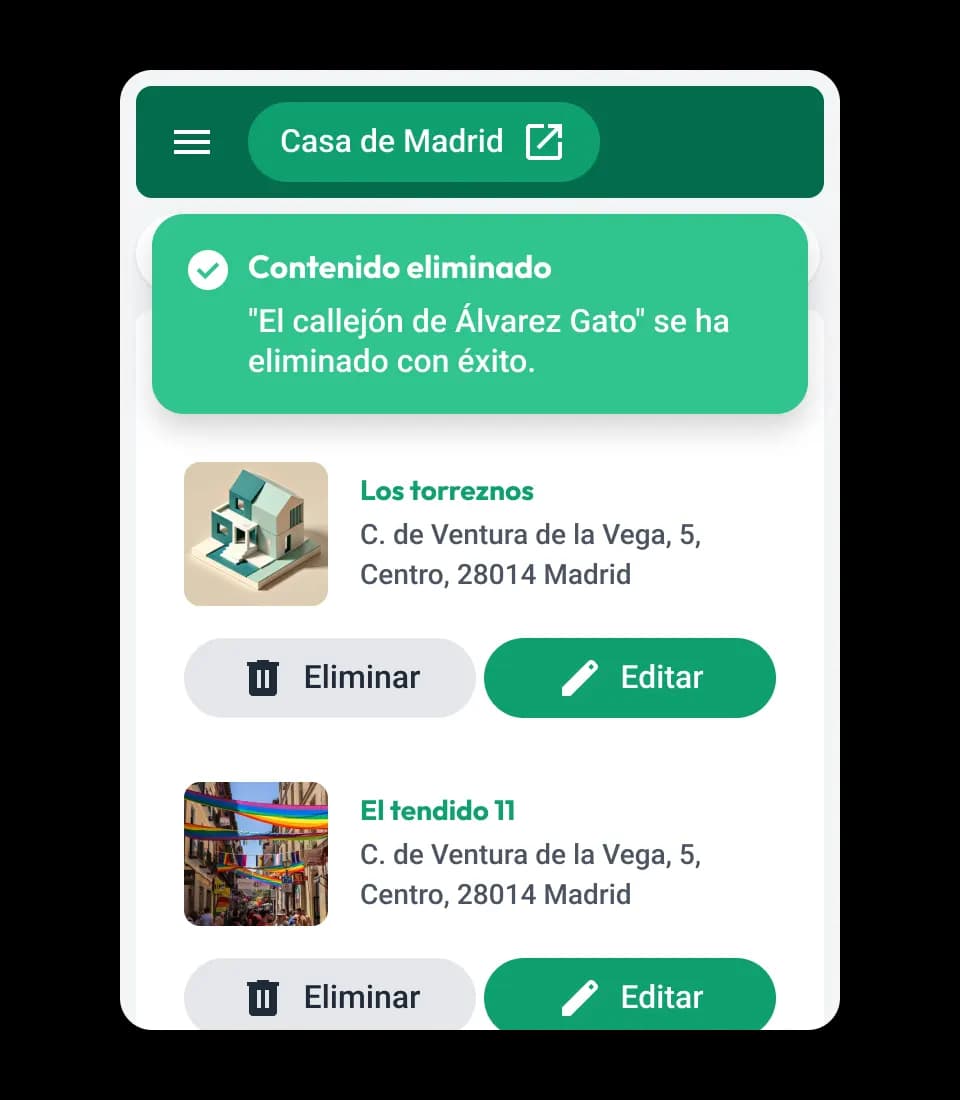This screenshot has height=1100, width=960.
Task: Edit the El tendido 11 entry
Action: coord(630,996)
